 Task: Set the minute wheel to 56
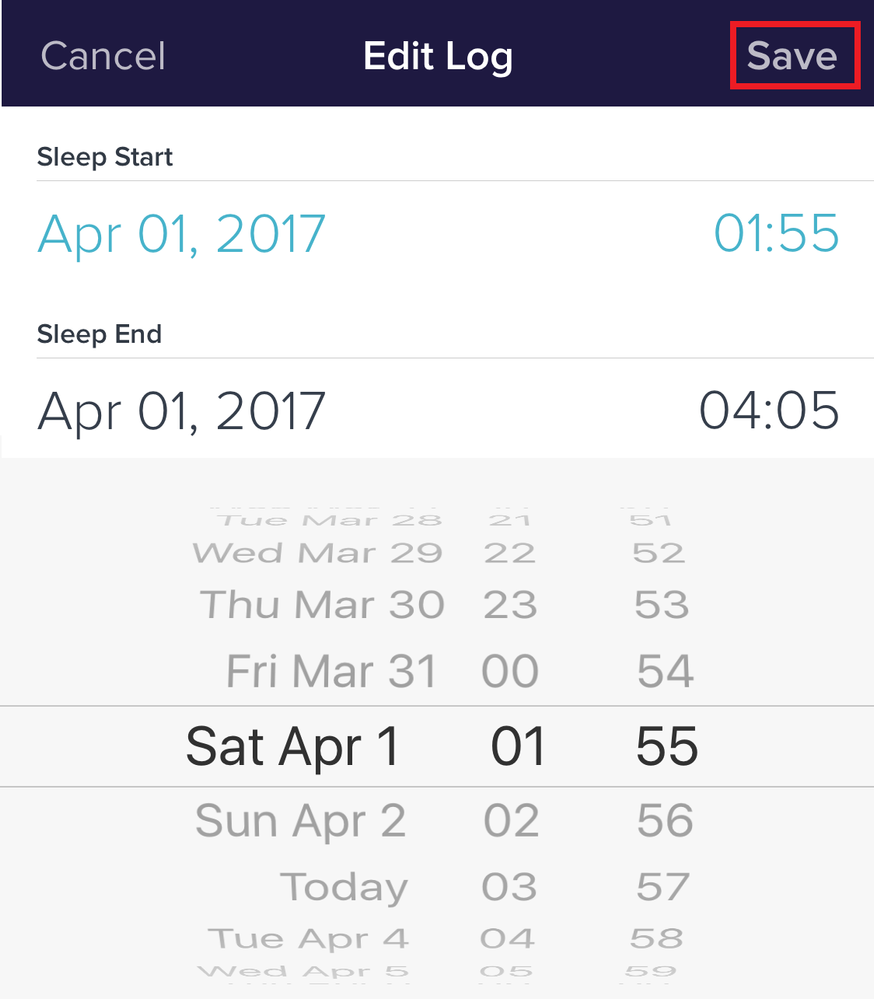pos(665,821)
